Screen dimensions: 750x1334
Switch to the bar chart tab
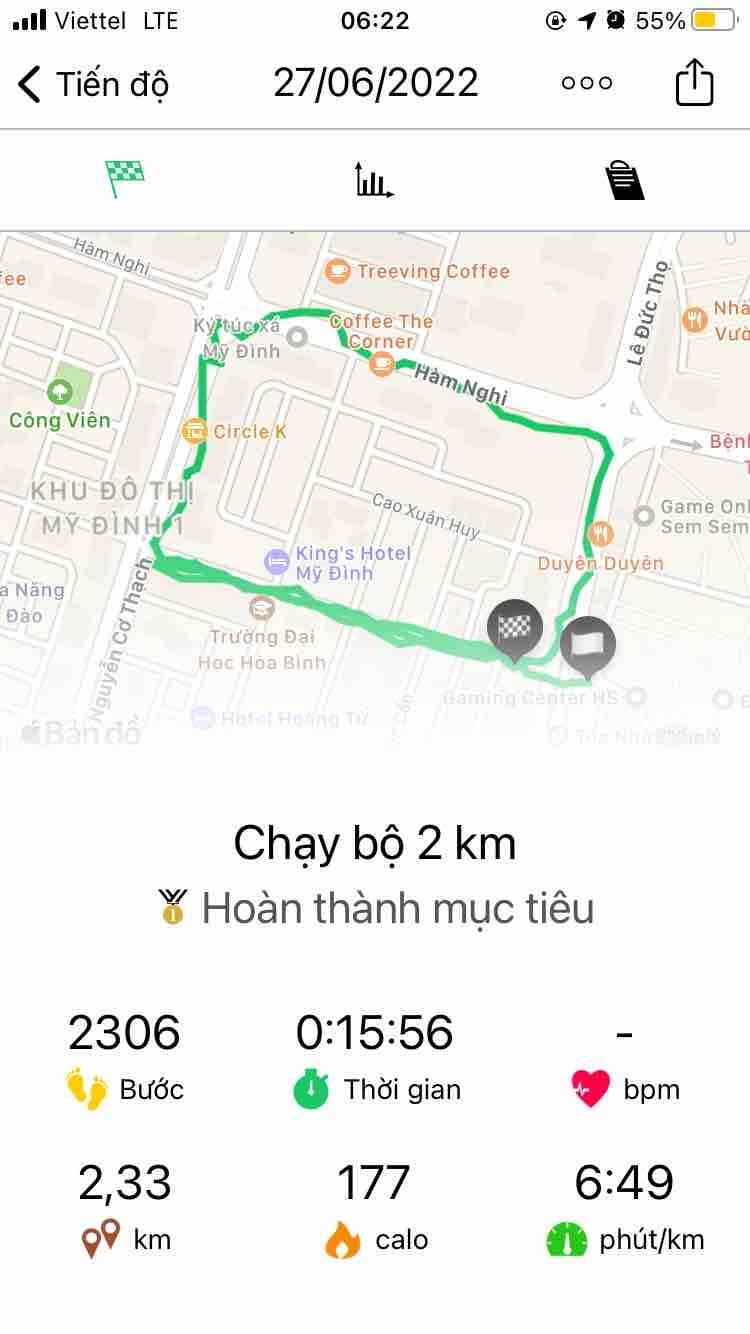(374, 181)
